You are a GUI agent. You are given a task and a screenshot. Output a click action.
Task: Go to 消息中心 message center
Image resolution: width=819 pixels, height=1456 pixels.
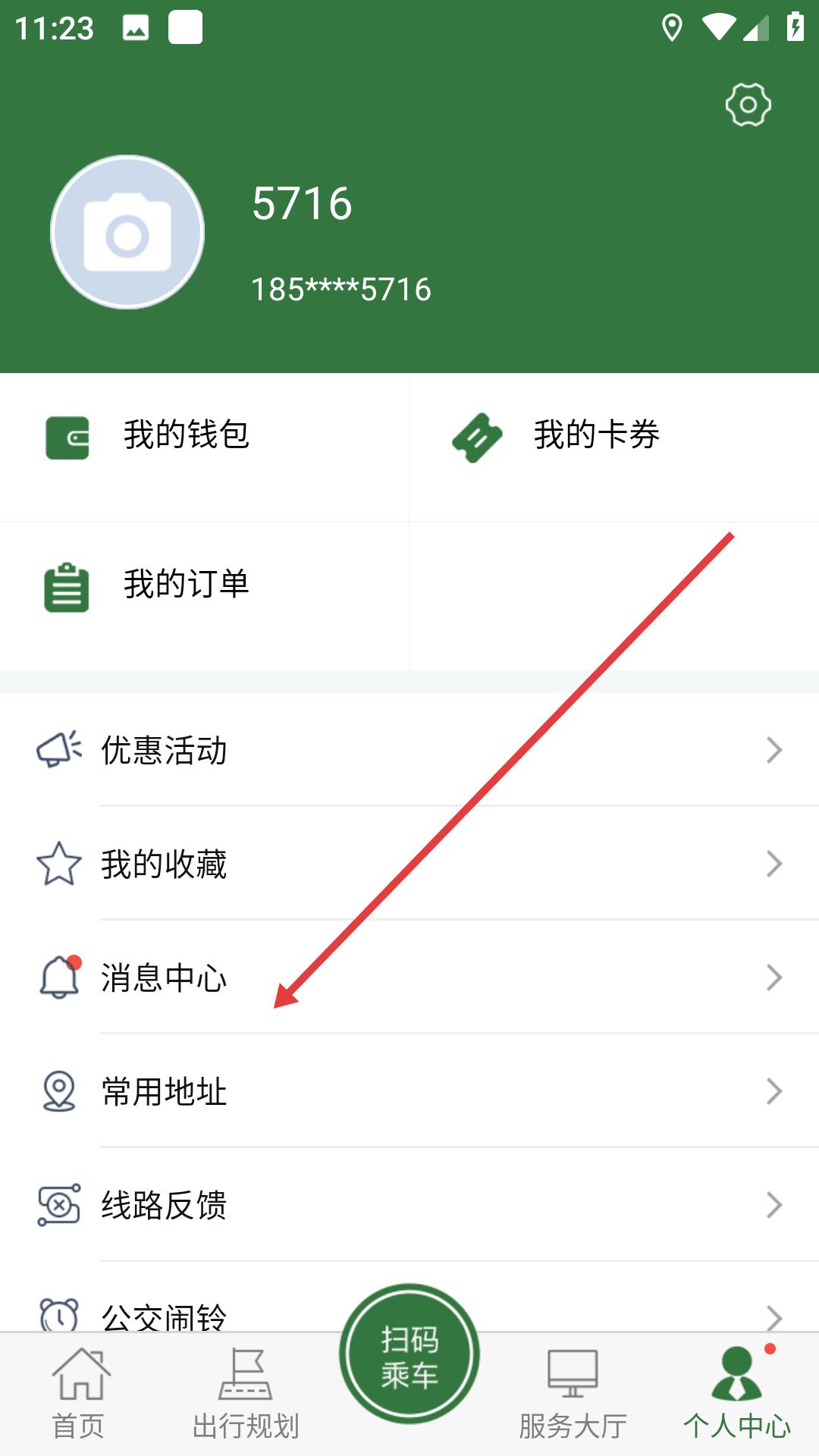[409, 977]
